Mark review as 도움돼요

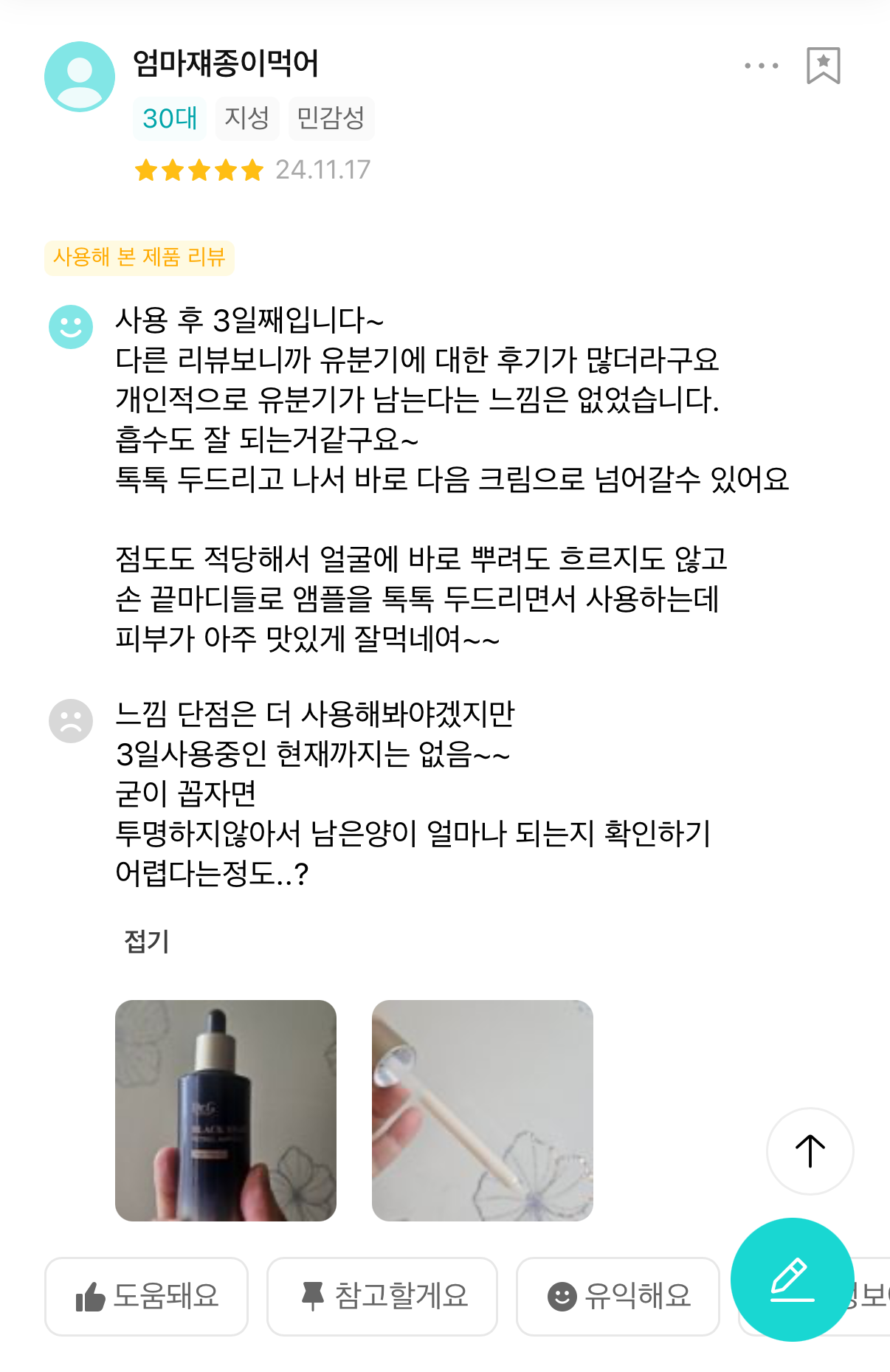point(147,1296)
